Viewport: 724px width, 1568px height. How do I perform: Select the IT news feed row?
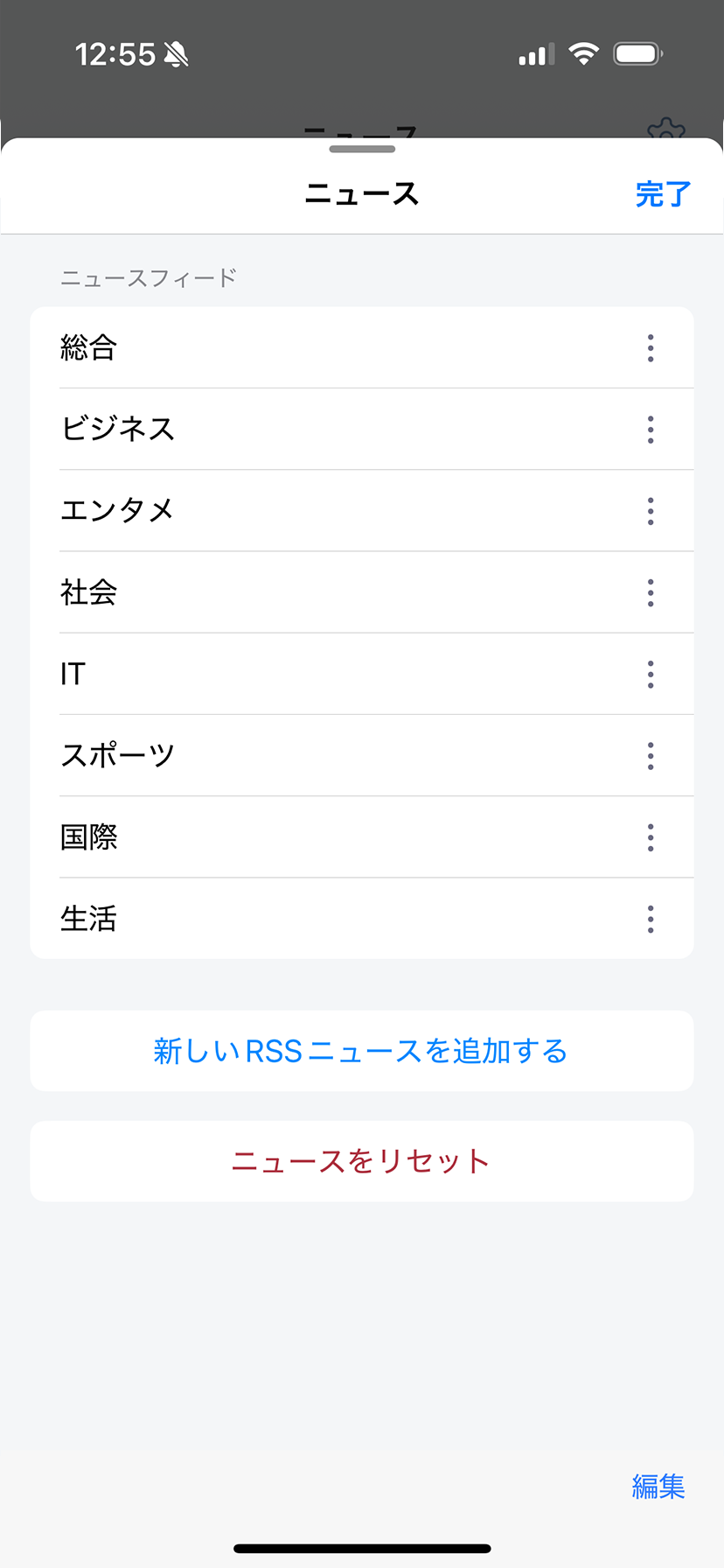(262, 674)
